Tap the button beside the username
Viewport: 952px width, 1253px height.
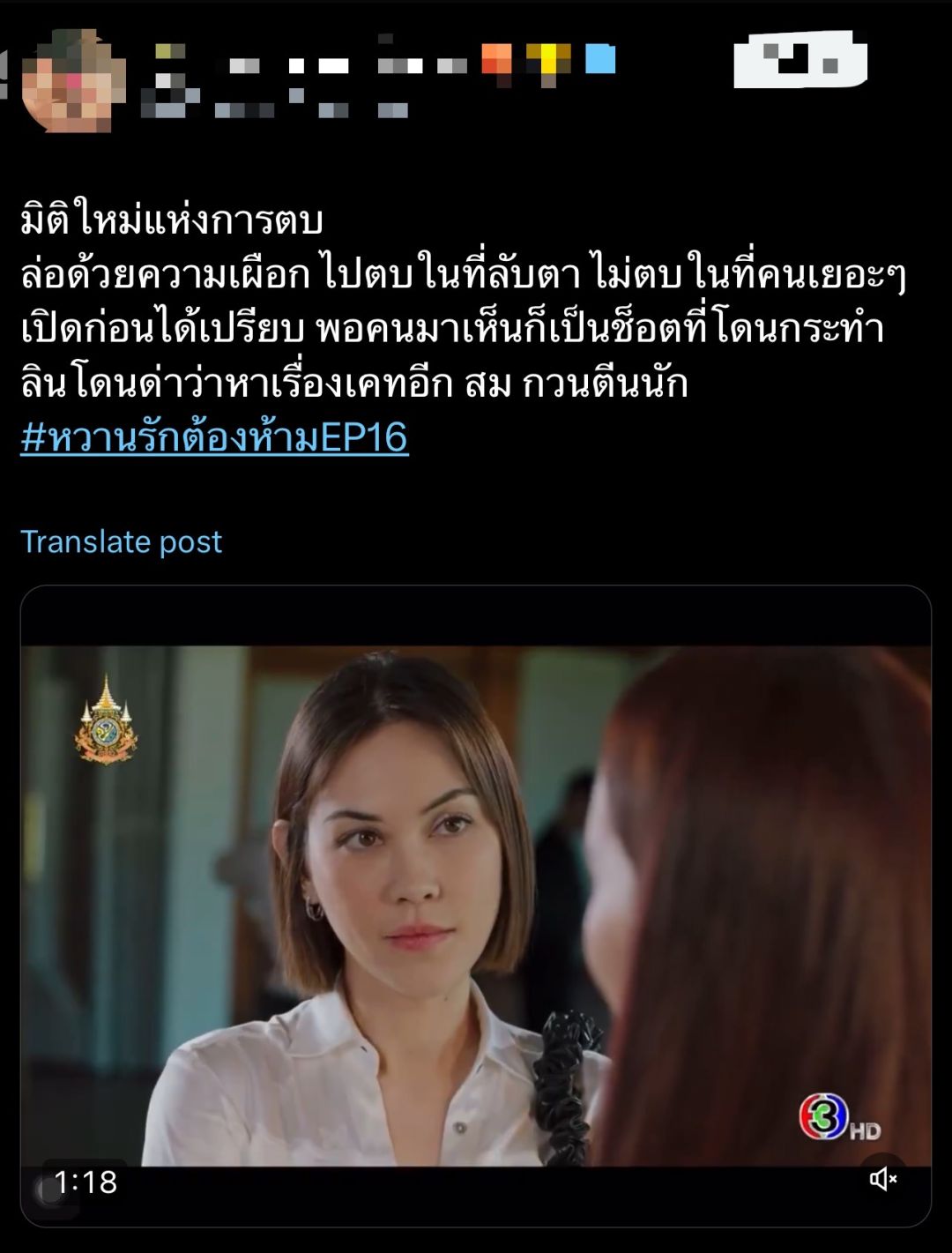click(x=800, y=60)
